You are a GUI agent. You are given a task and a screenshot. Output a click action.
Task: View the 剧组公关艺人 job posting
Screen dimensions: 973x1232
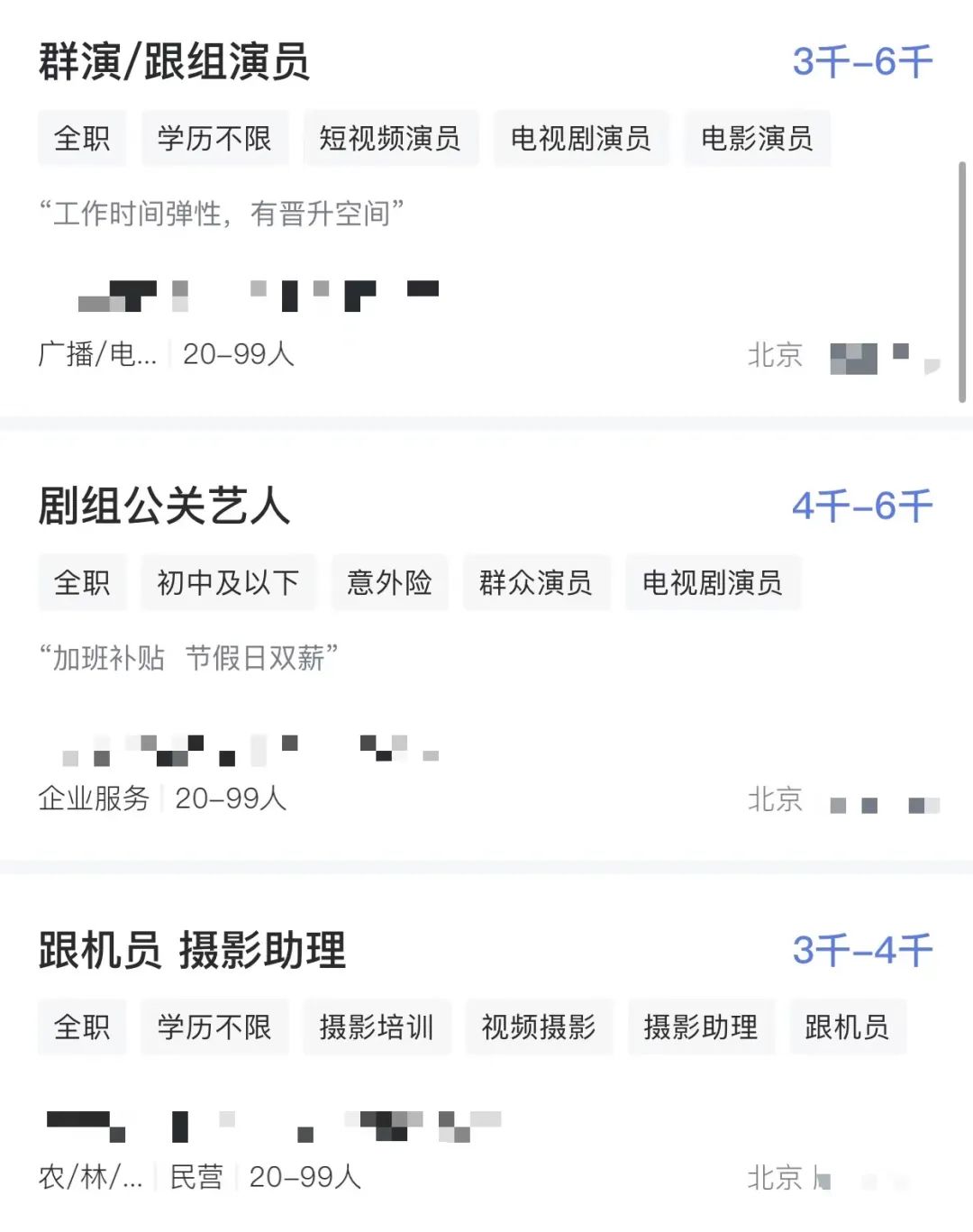coord(164,506)
